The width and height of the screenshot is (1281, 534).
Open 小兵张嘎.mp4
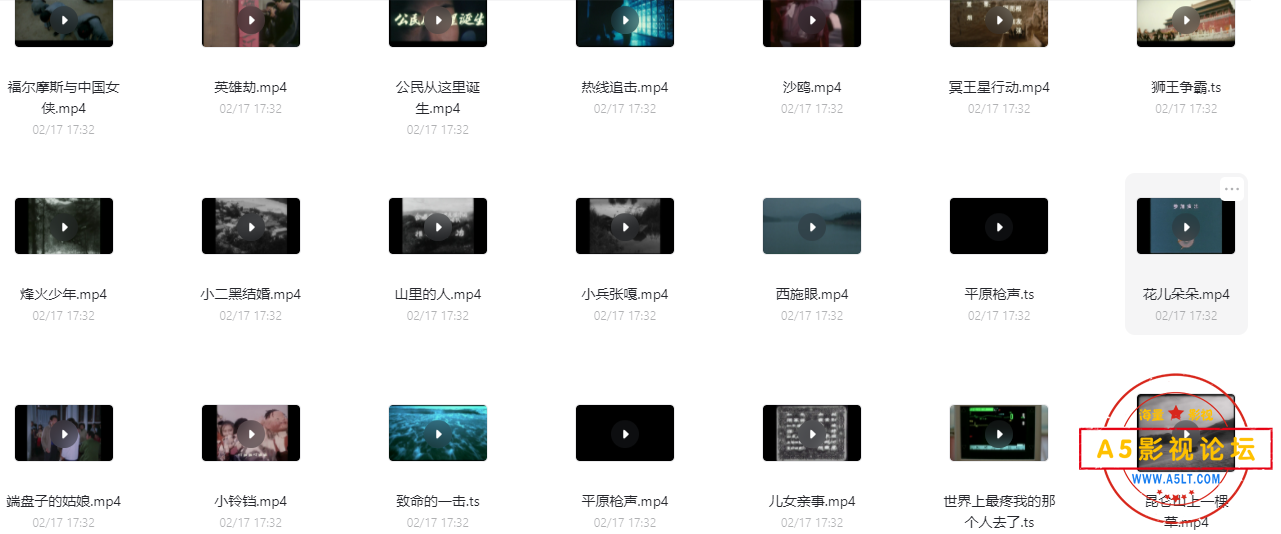point(625,227)
